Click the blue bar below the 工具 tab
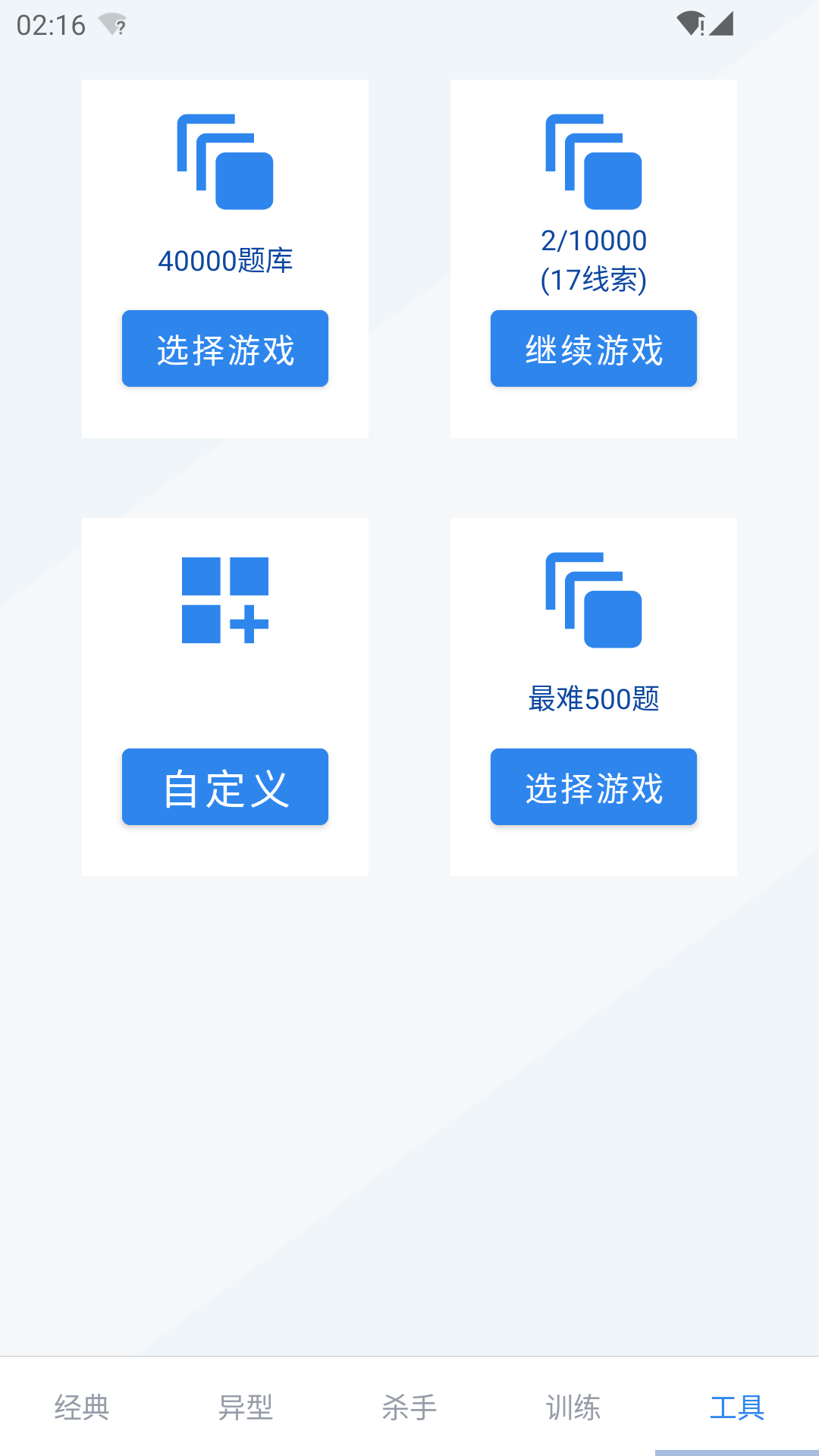This screenshot has width=819, height=1456. pyautogui.click(x=737, y=1450)
